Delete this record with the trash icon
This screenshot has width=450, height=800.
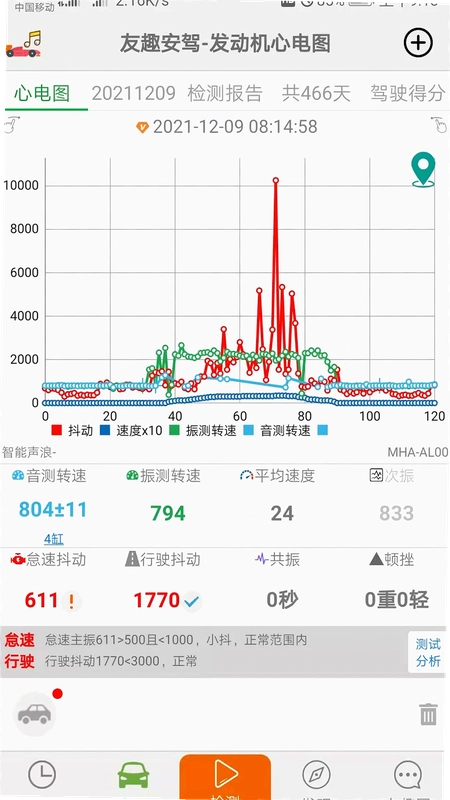[x=428, y=714]
